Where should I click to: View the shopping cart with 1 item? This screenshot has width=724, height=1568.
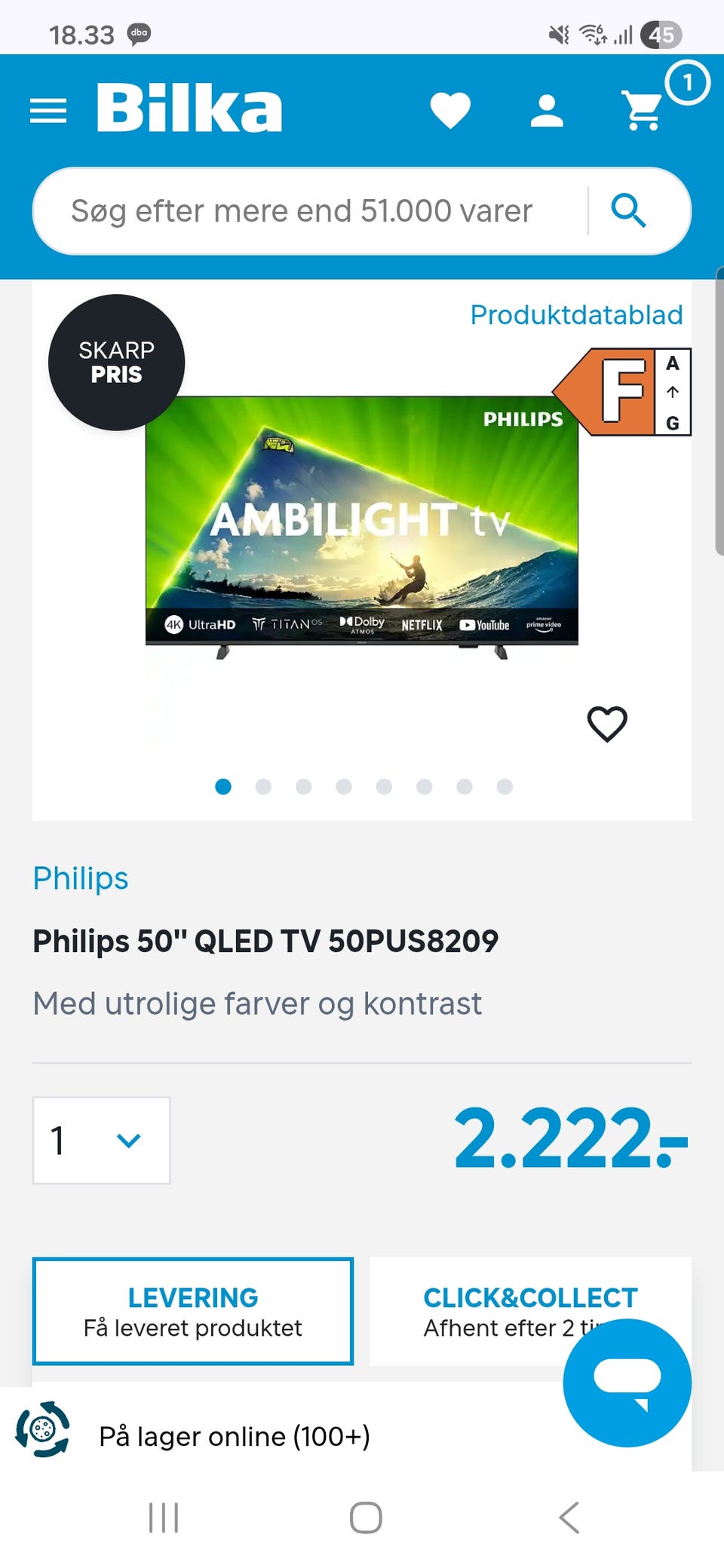pyautogui.click(x=642, y=112)
